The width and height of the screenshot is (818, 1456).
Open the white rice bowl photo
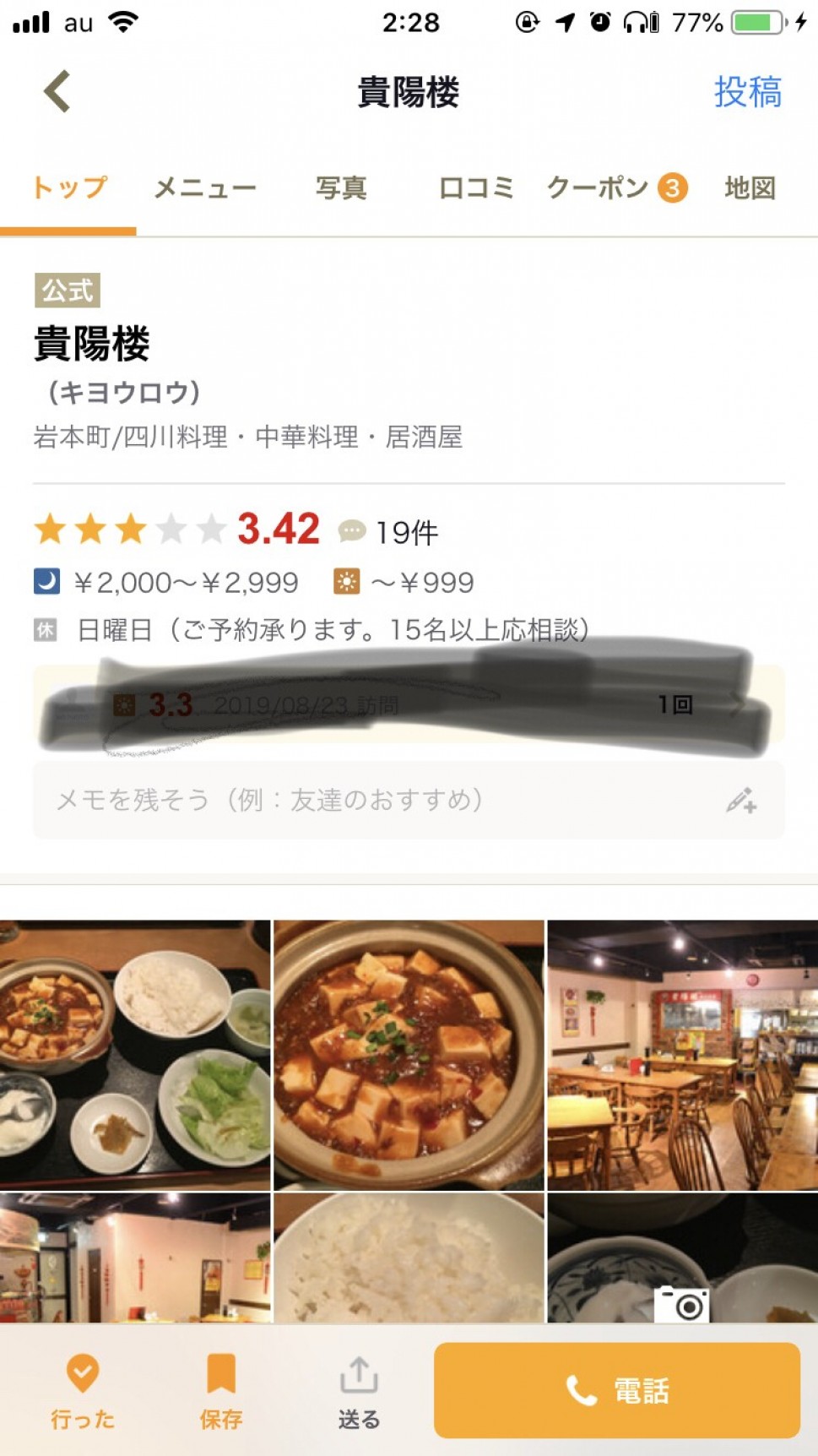point(409,1258)
